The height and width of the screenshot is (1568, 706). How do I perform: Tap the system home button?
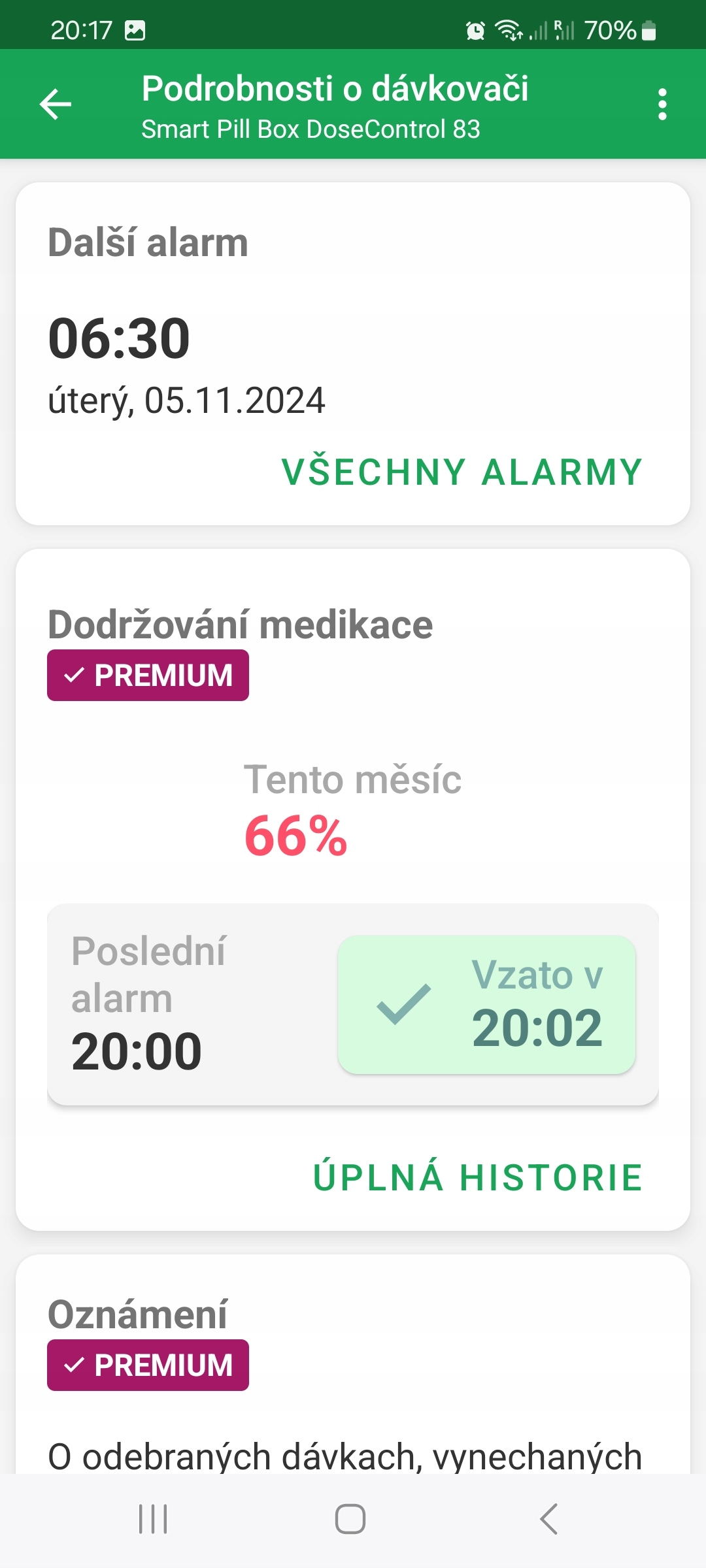350,1518
